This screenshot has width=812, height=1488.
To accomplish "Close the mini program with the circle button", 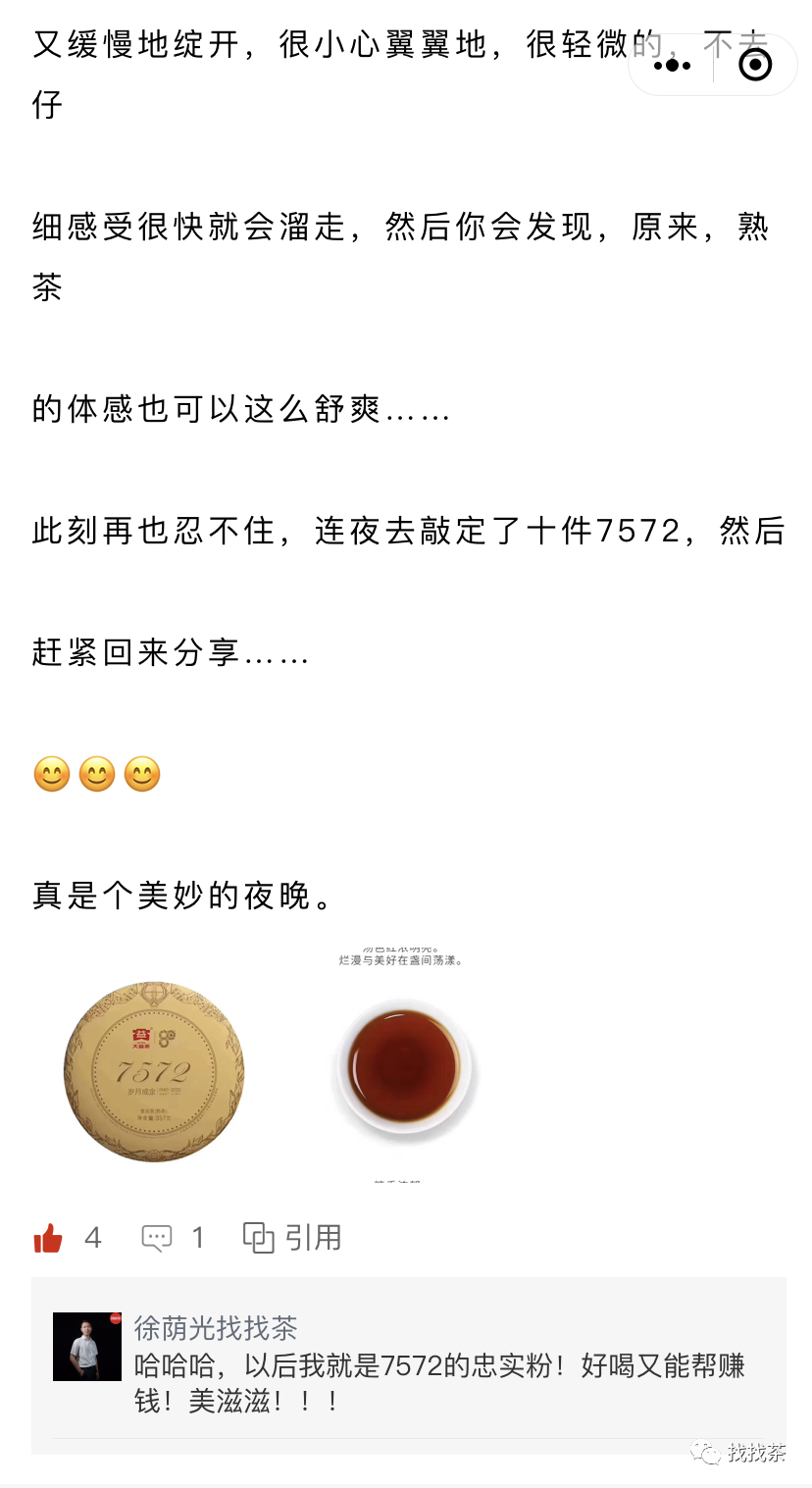I will tap(755, 65).
